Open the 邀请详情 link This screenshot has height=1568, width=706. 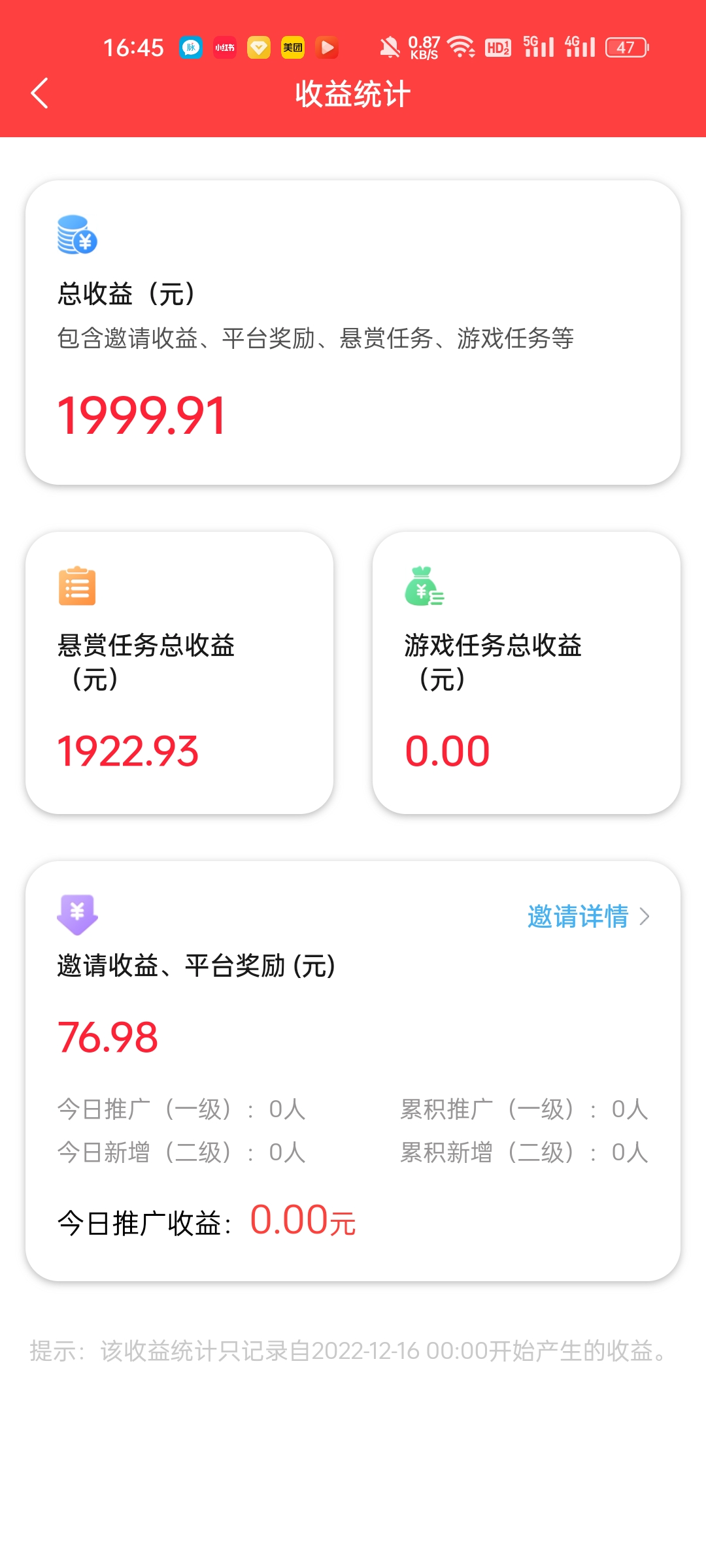(588, 916)
